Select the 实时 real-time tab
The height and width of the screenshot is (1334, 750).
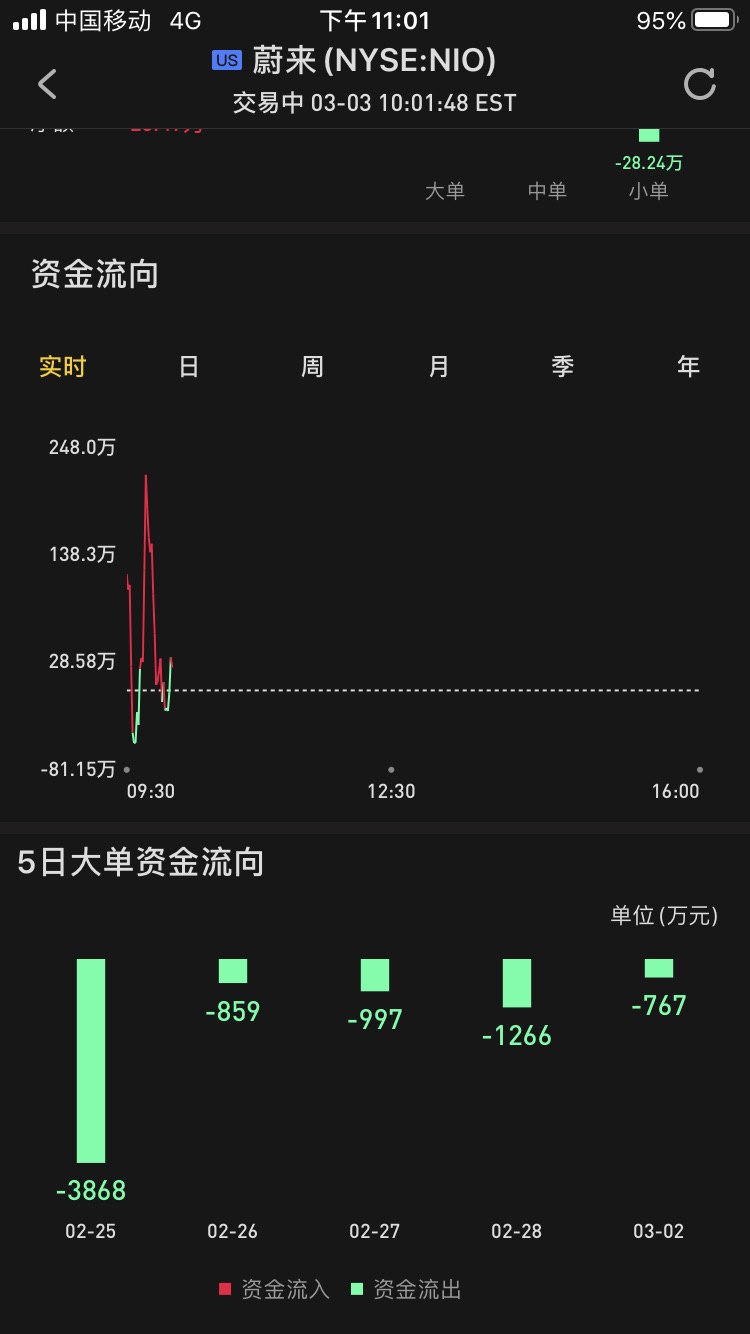63,367
